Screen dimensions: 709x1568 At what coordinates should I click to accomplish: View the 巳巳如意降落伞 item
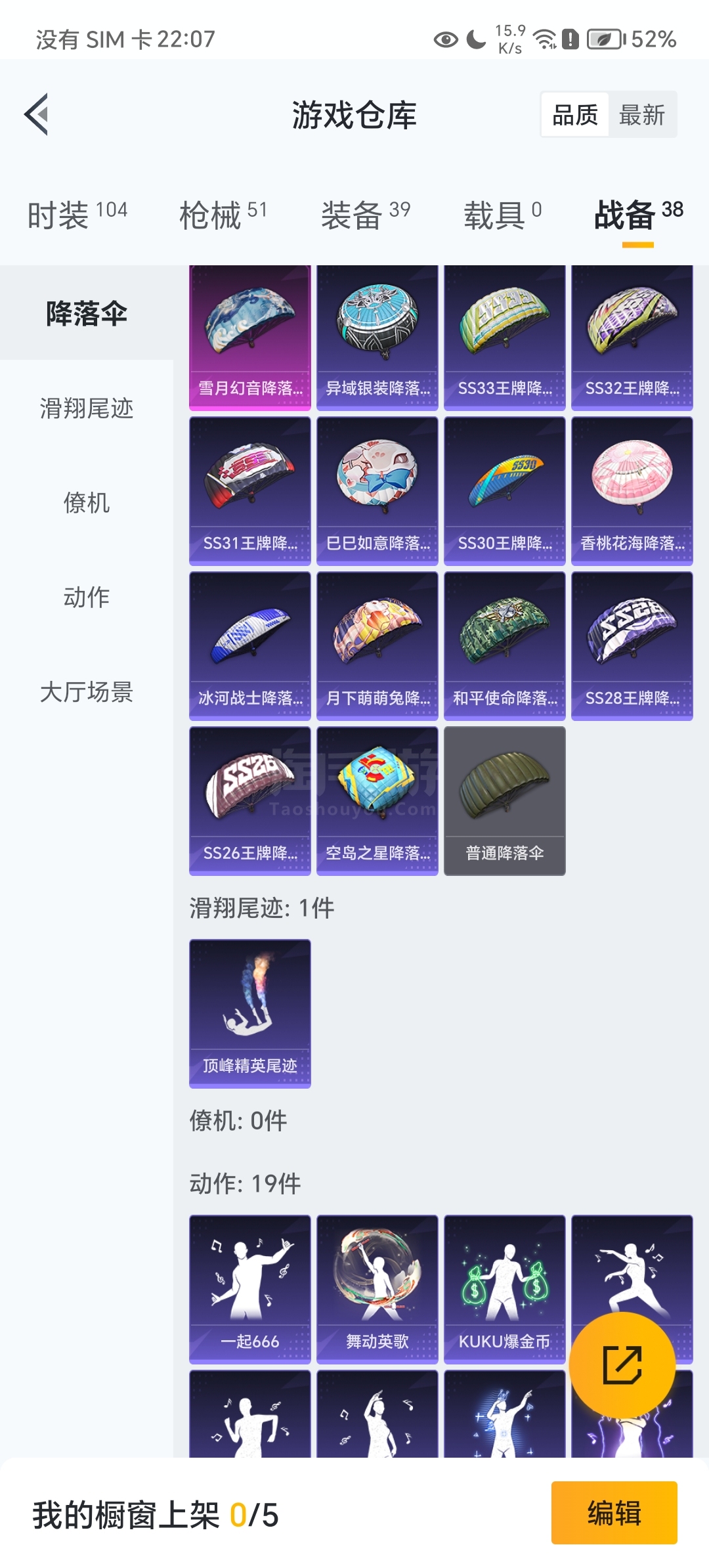pos(377,491)
